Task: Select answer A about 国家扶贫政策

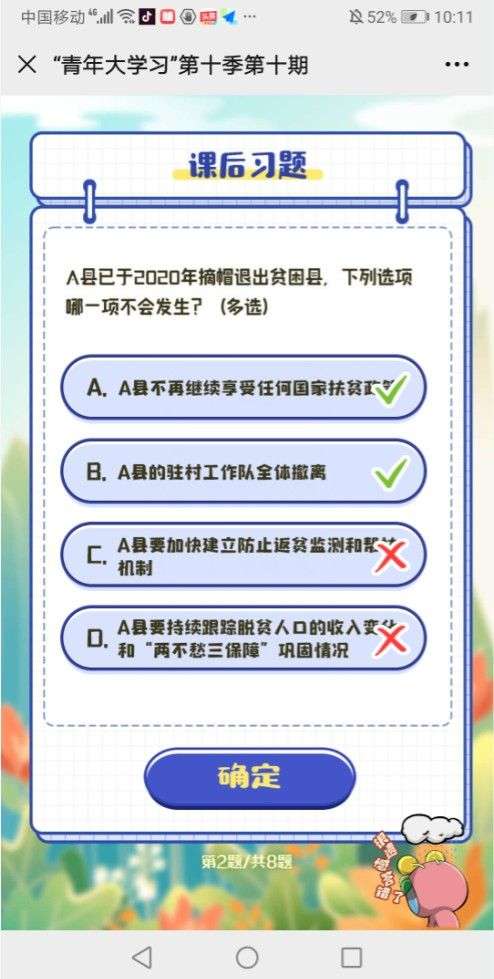Action: coord(244,388)
